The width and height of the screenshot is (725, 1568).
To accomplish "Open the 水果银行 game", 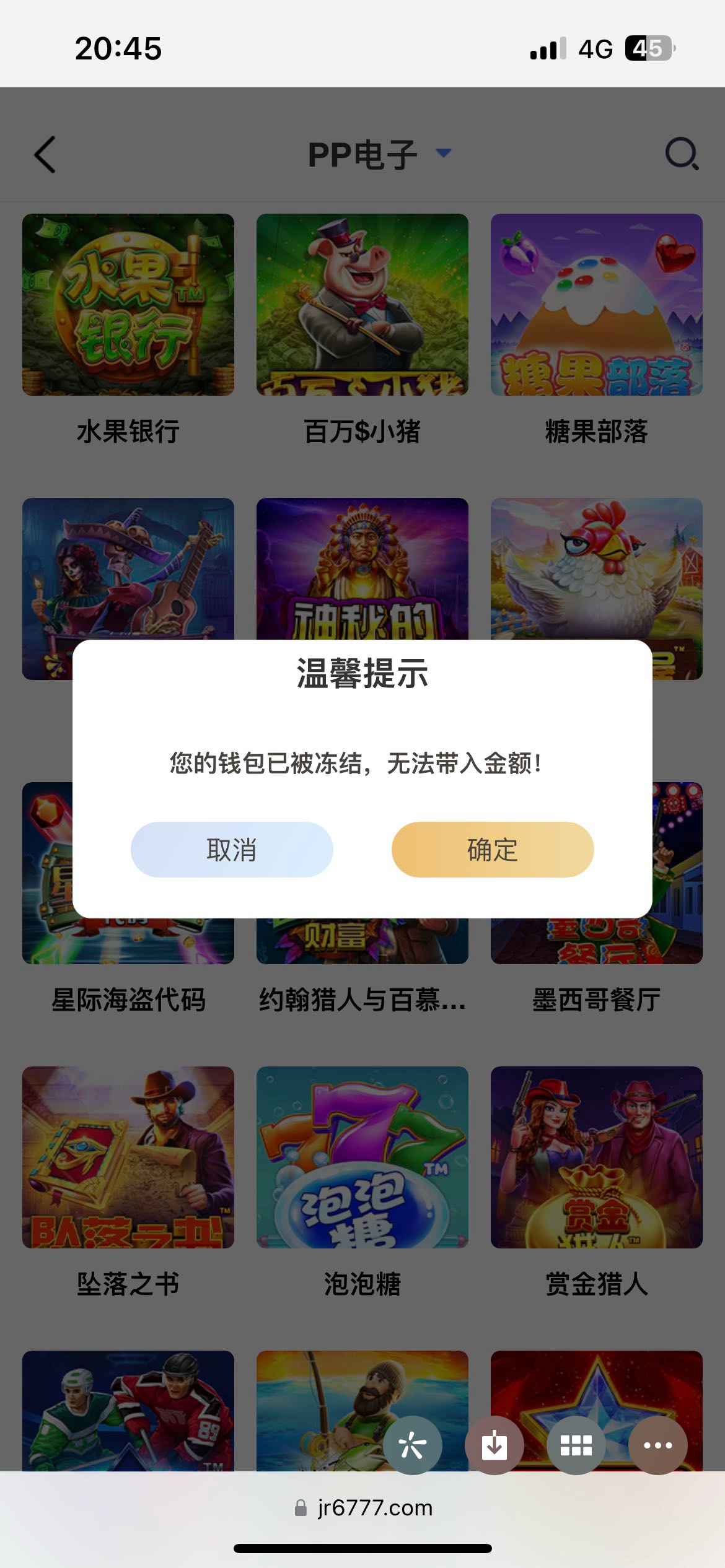I will click(128, 305).
